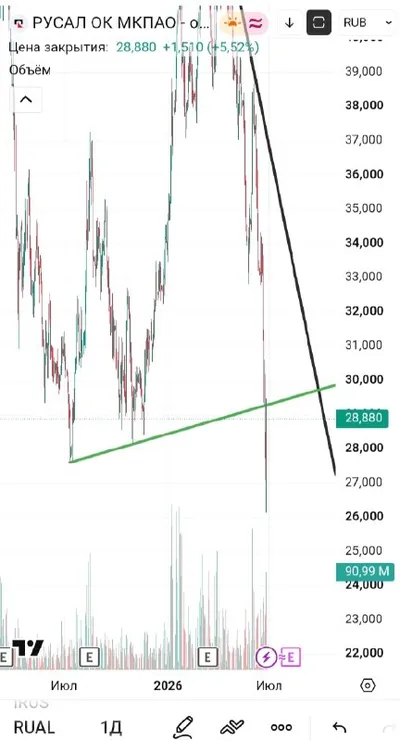Collapse the legend with chevron arrow
Screen dimensions: 400x741
coord(26,99)
